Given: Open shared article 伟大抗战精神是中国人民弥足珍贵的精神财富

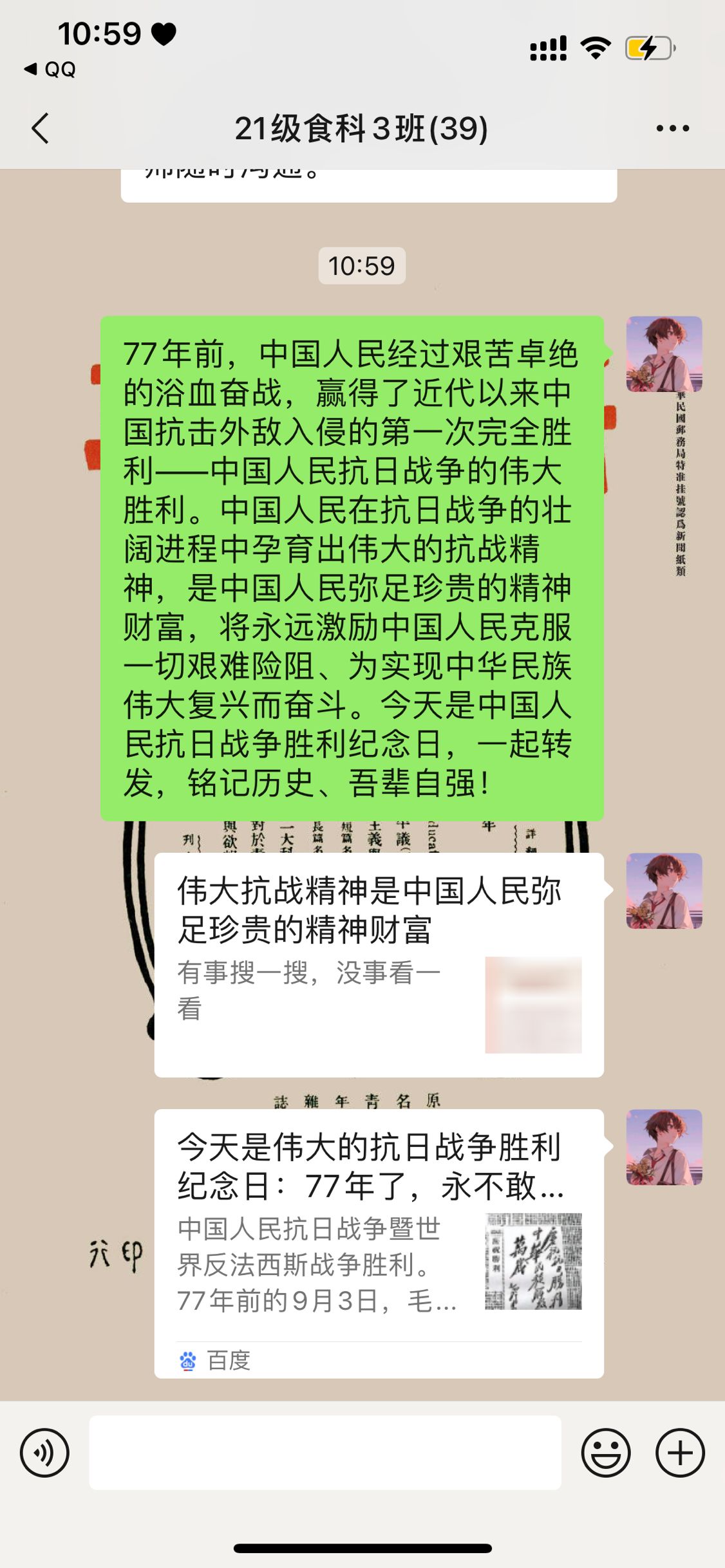Looking at the screenshot, I should click(x=379, y=964).
